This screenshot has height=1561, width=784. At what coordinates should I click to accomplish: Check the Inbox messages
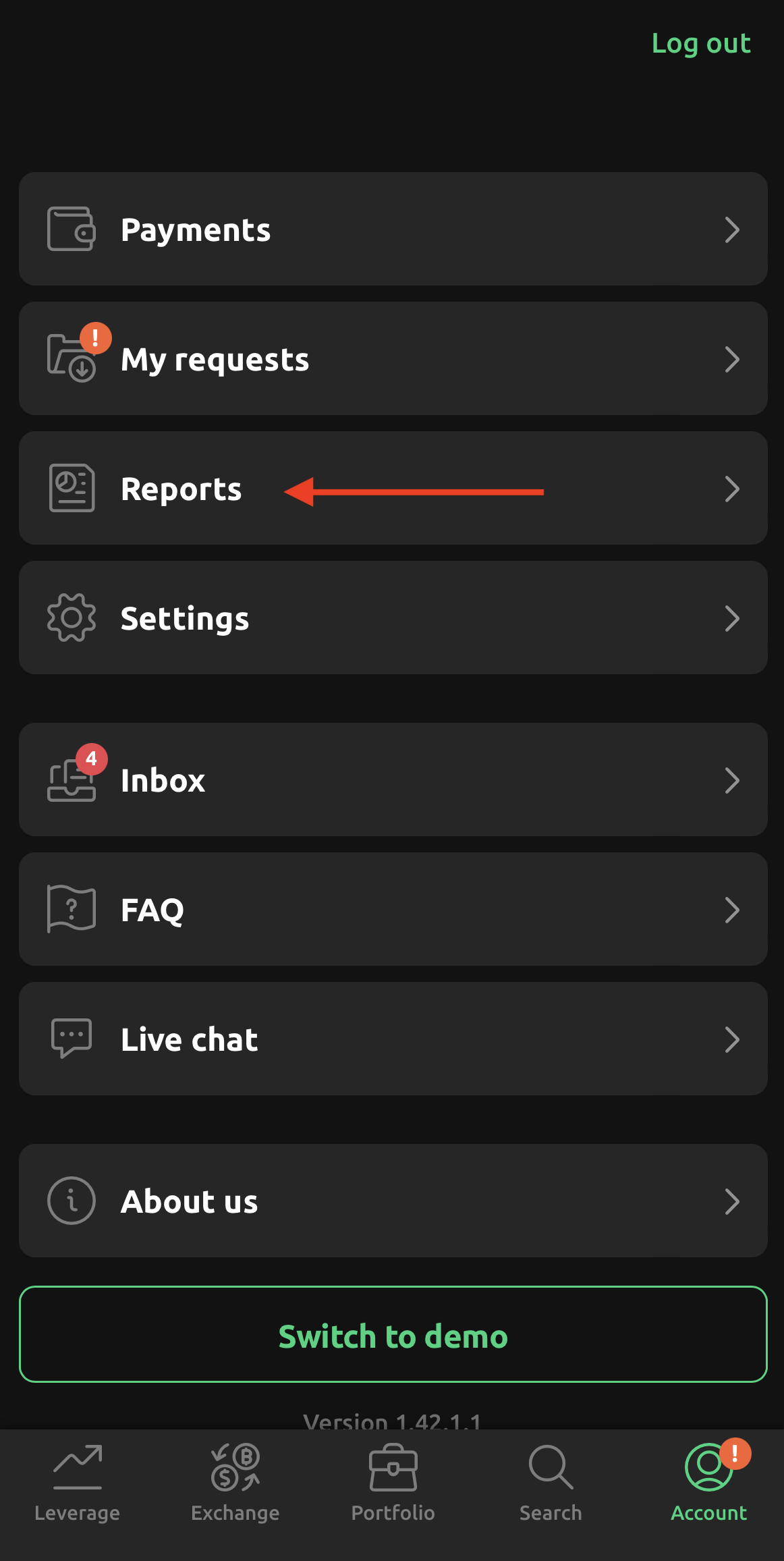tap(393, 780)
